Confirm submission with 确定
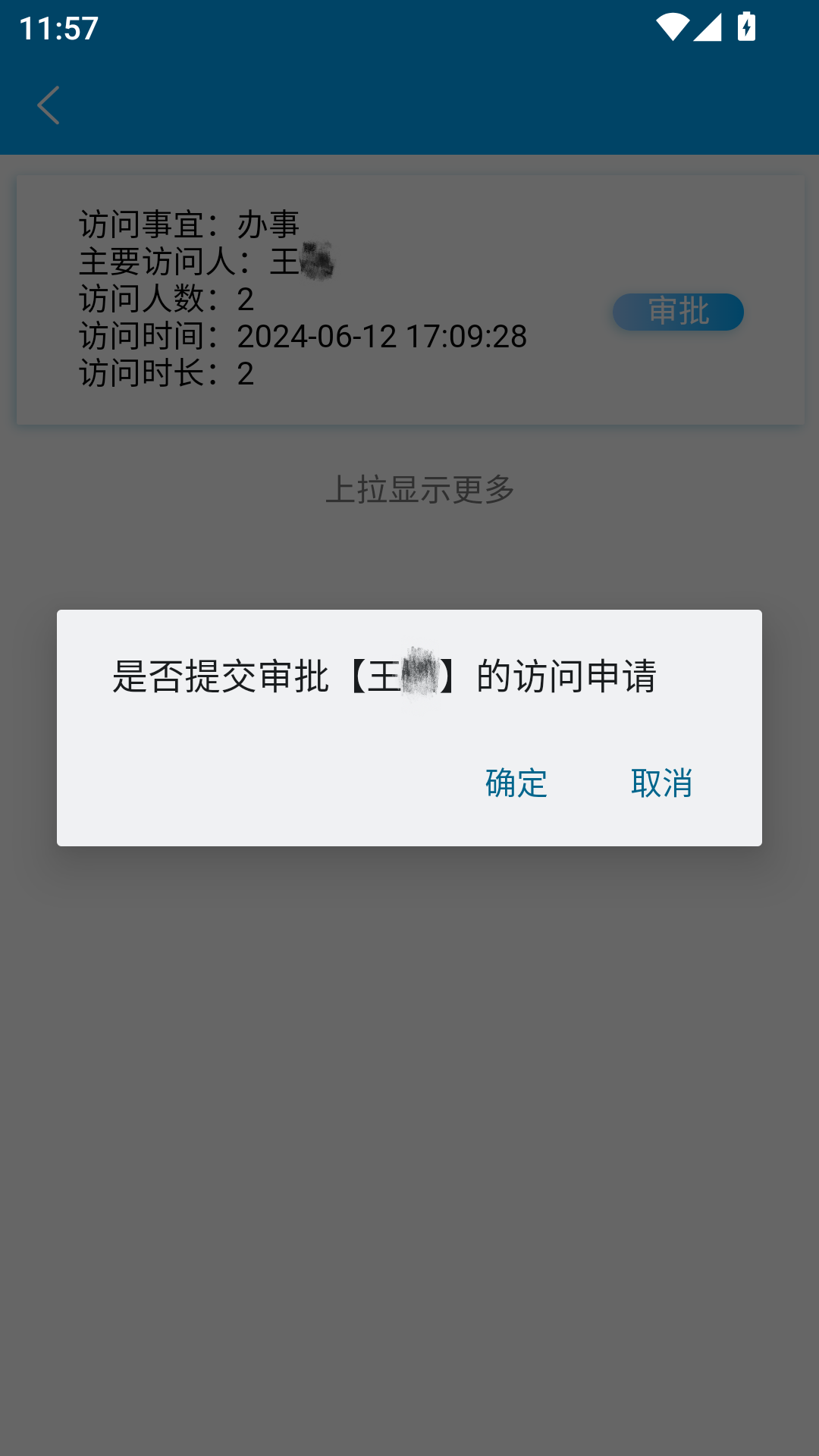Screen dimensions: 819x1456 point(516,783)
